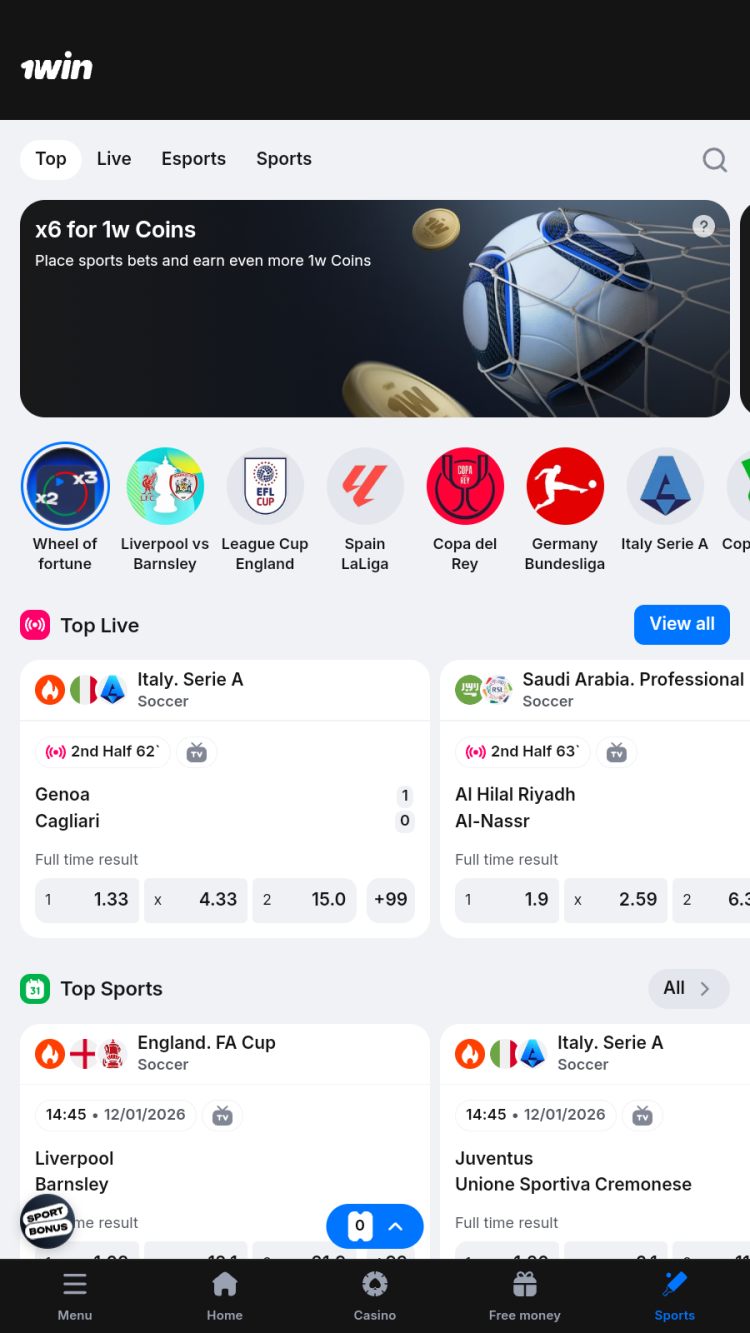Open the Sport Bonus badge
This screenshot has width=750, height=1333.
48,1221
